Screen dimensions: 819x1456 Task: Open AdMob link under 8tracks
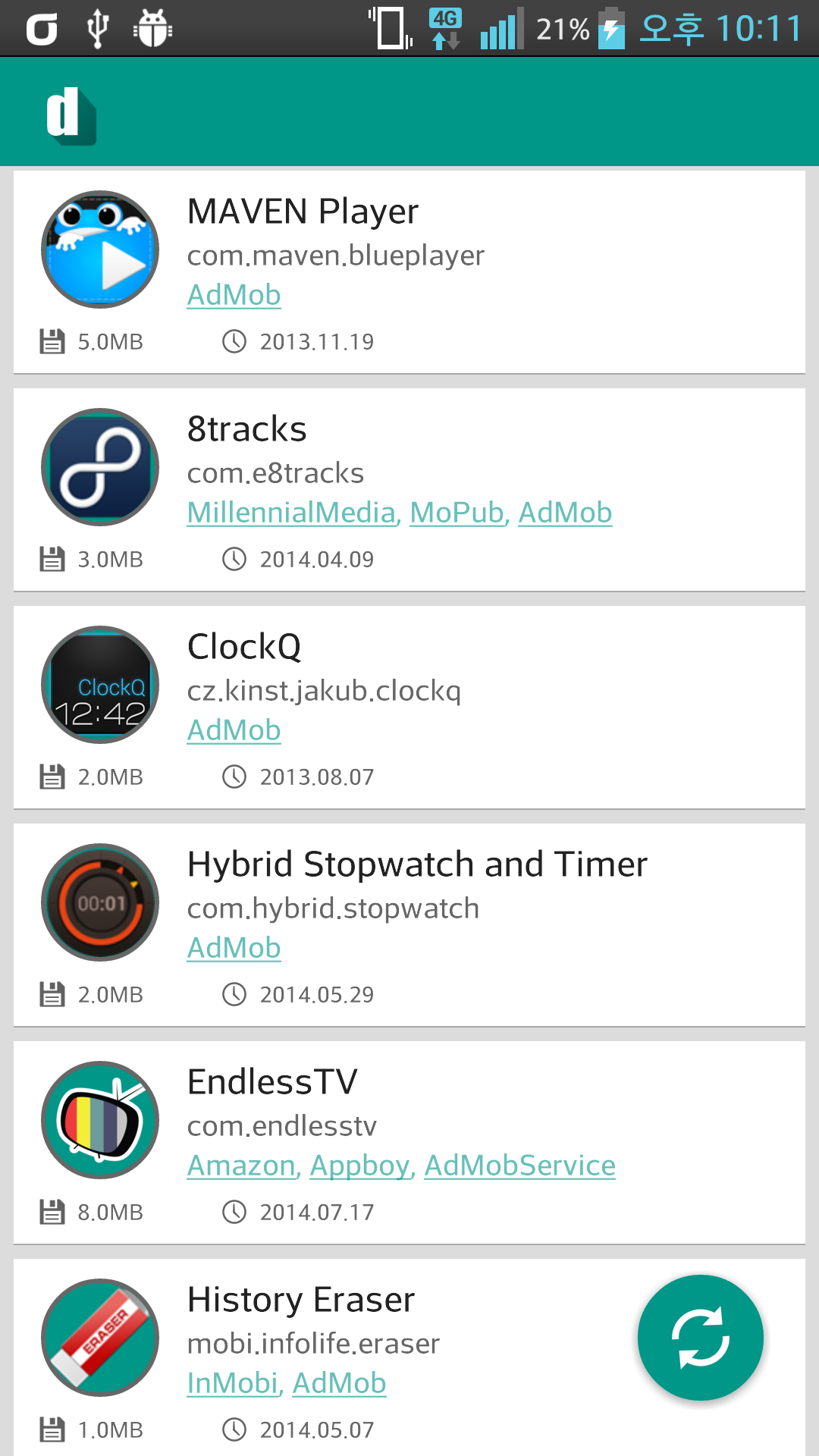tap(565, 513)
